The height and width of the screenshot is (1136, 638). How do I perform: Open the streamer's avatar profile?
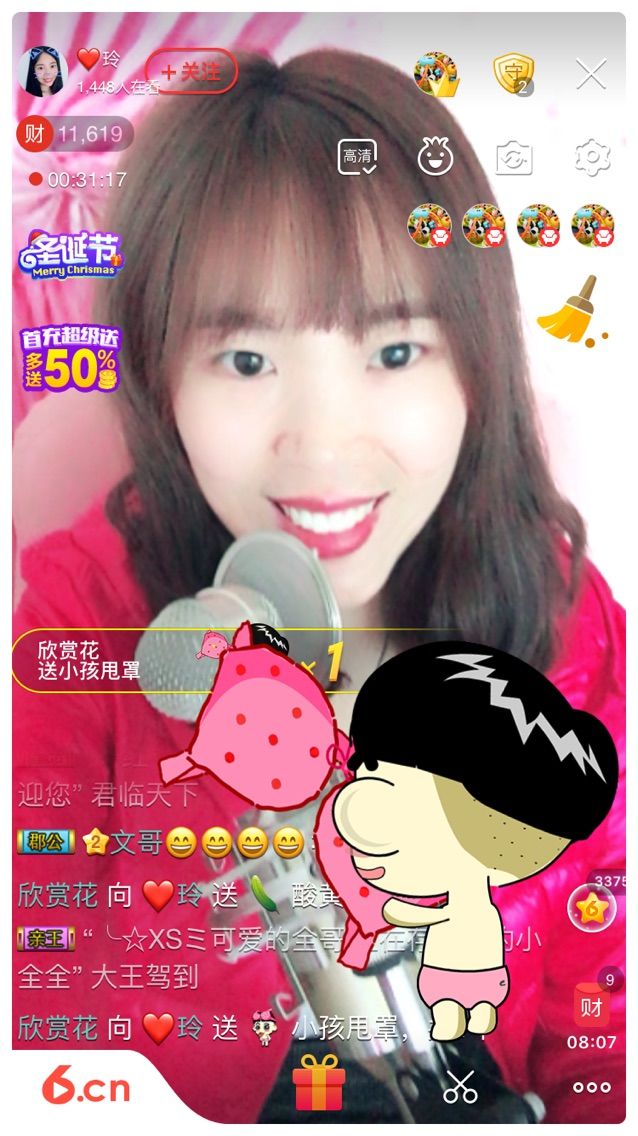point(42,72)
